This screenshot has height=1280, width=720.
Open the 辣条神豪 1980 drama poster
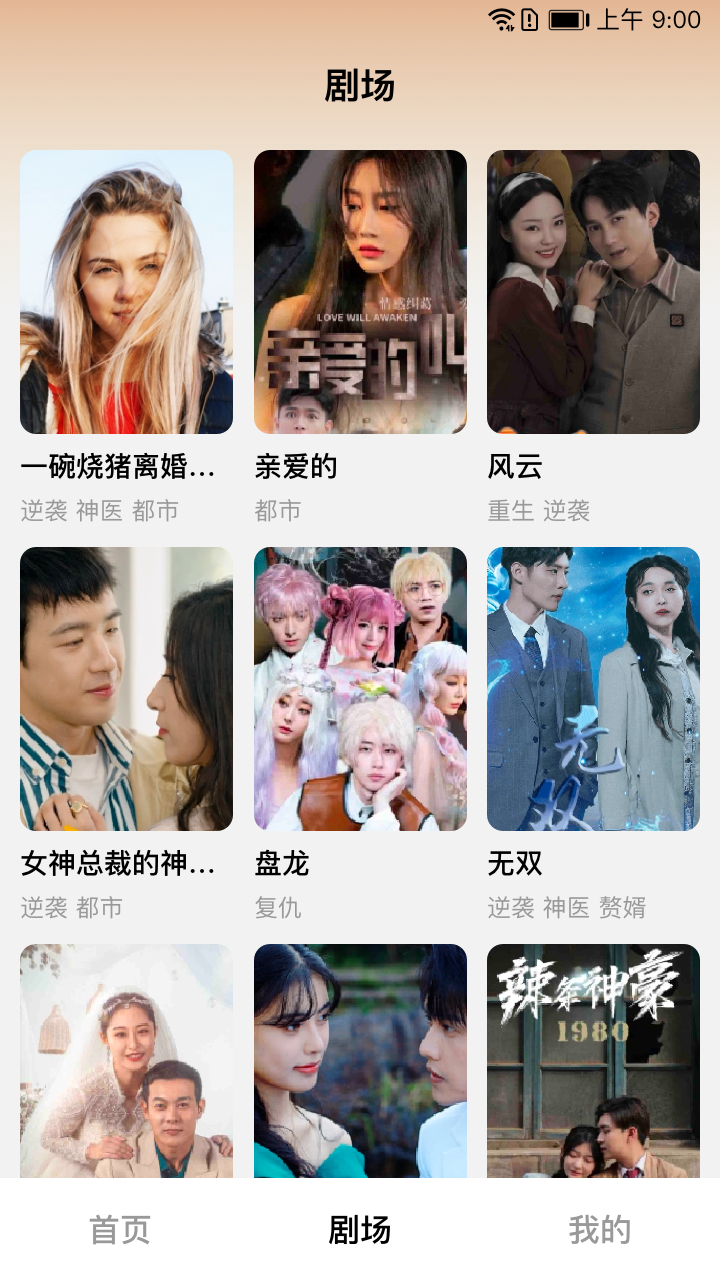(593, 1060)
